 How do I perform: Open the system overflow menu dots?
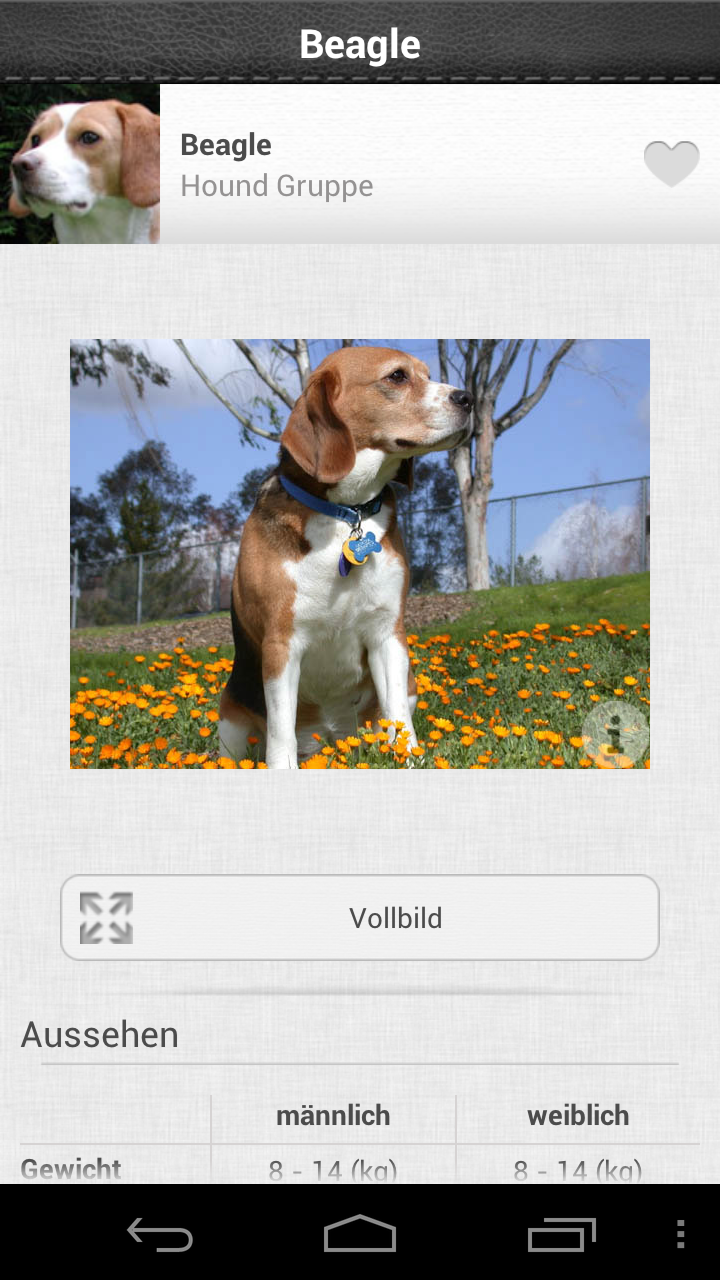pos(681,1235)
